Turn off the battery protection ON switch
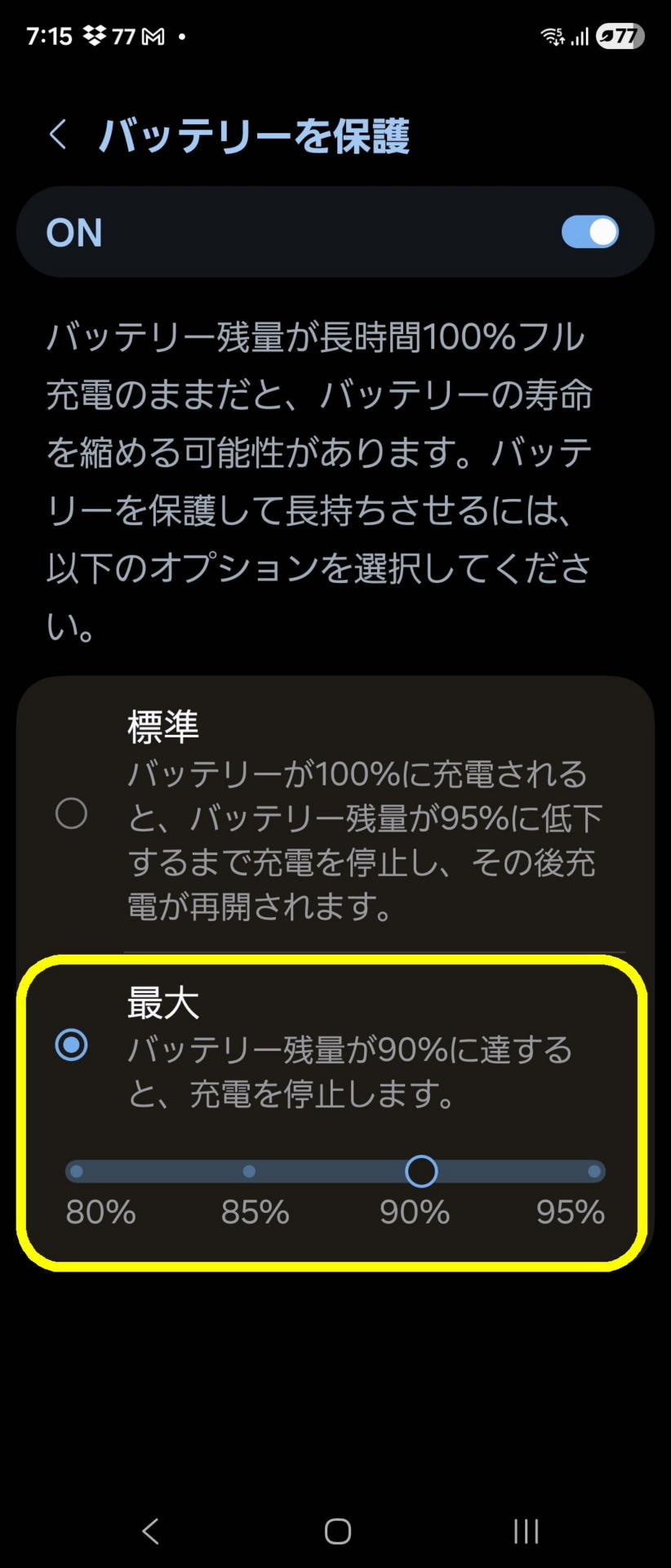The height and width of the screenshot is (1568, 671). click(589, 232)
